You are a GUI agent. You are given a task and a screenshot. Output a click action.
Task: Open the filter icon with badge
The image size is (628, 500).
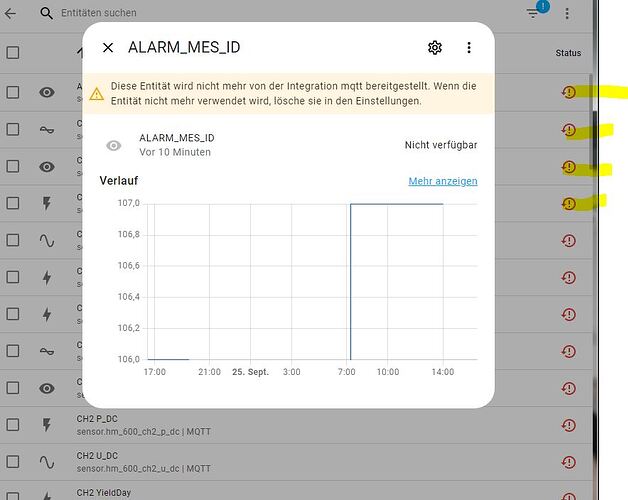[533, 13]
